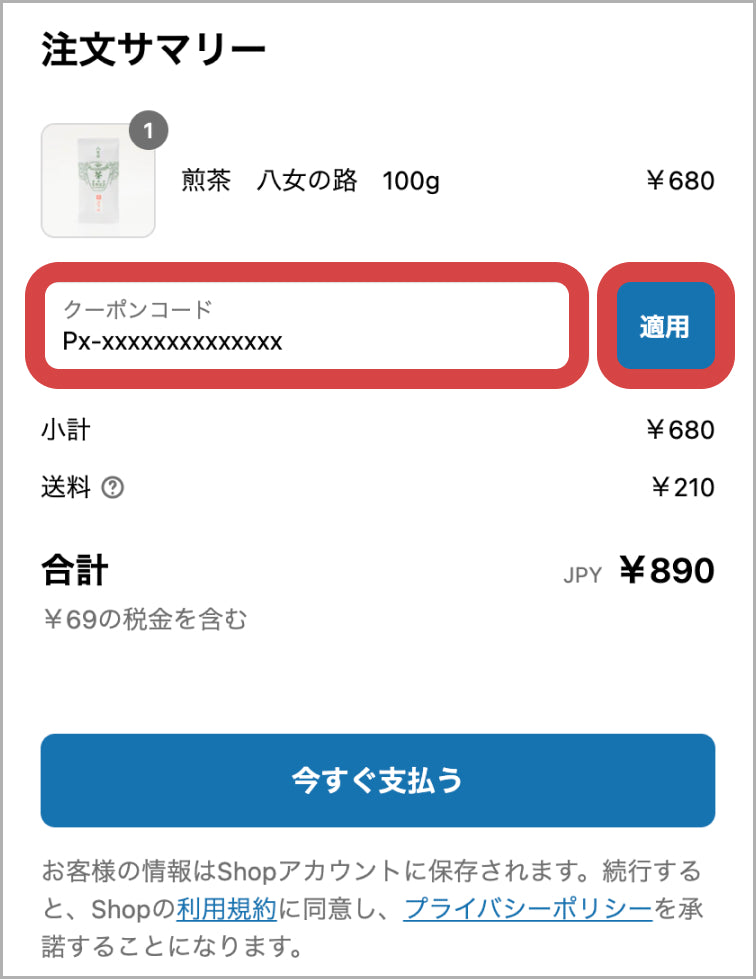Open the プライバシーポリシー link
756x979 pixels.
pos(528,908)
